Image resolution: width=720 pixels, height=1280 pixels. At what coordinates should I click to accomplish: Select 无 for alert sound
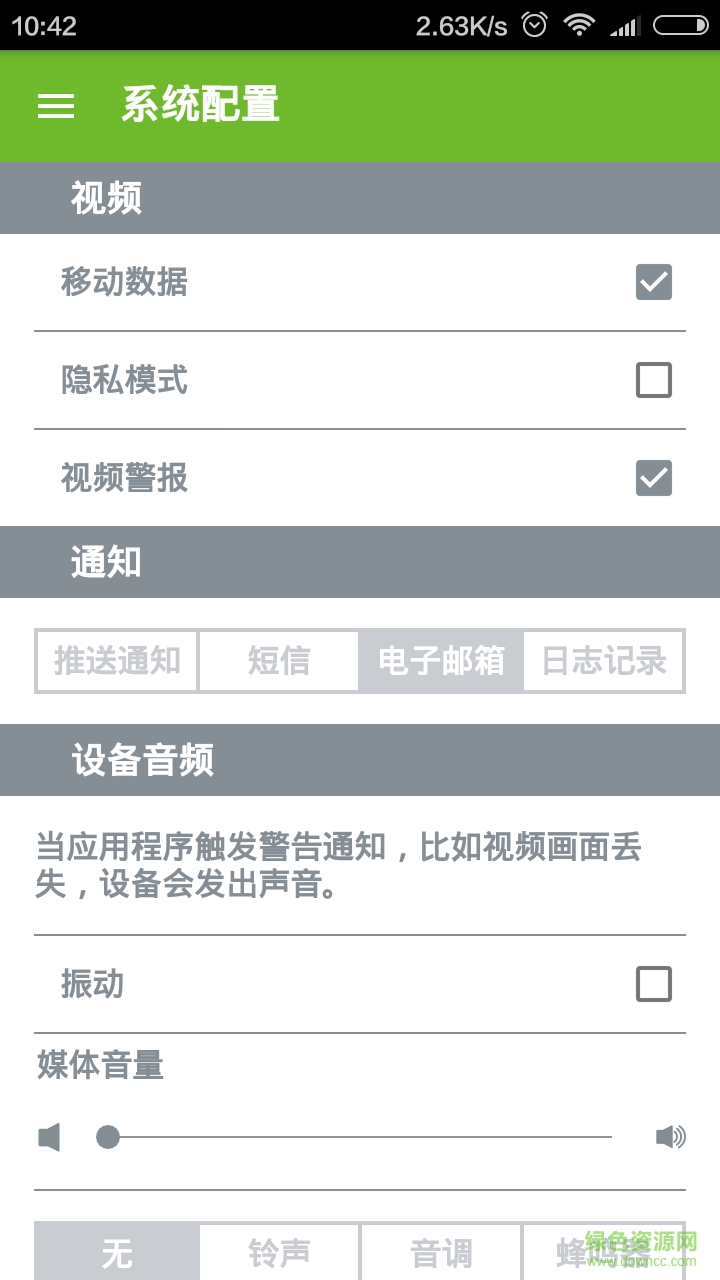coord(115,1251)
